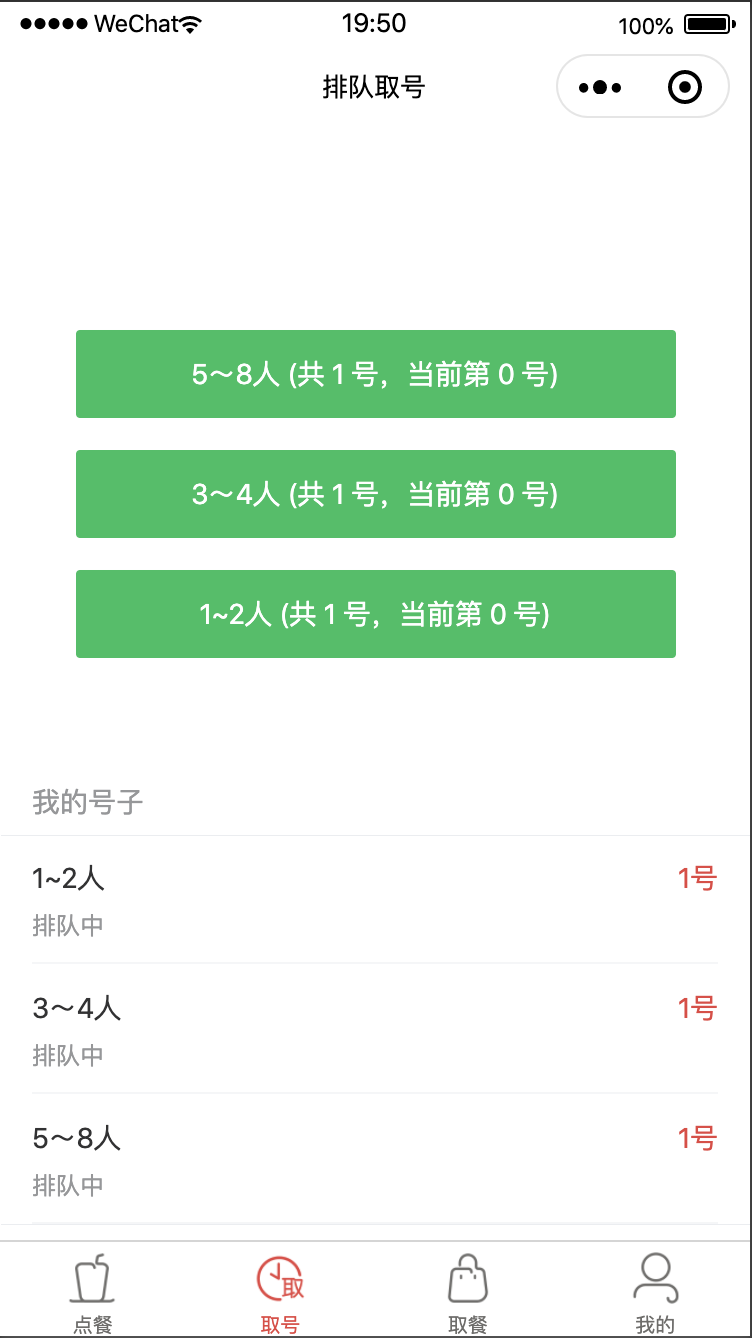Open my 1~2人 queue ticket
752x1338 pixels.
pyautogui.click(x=375, y=900)
